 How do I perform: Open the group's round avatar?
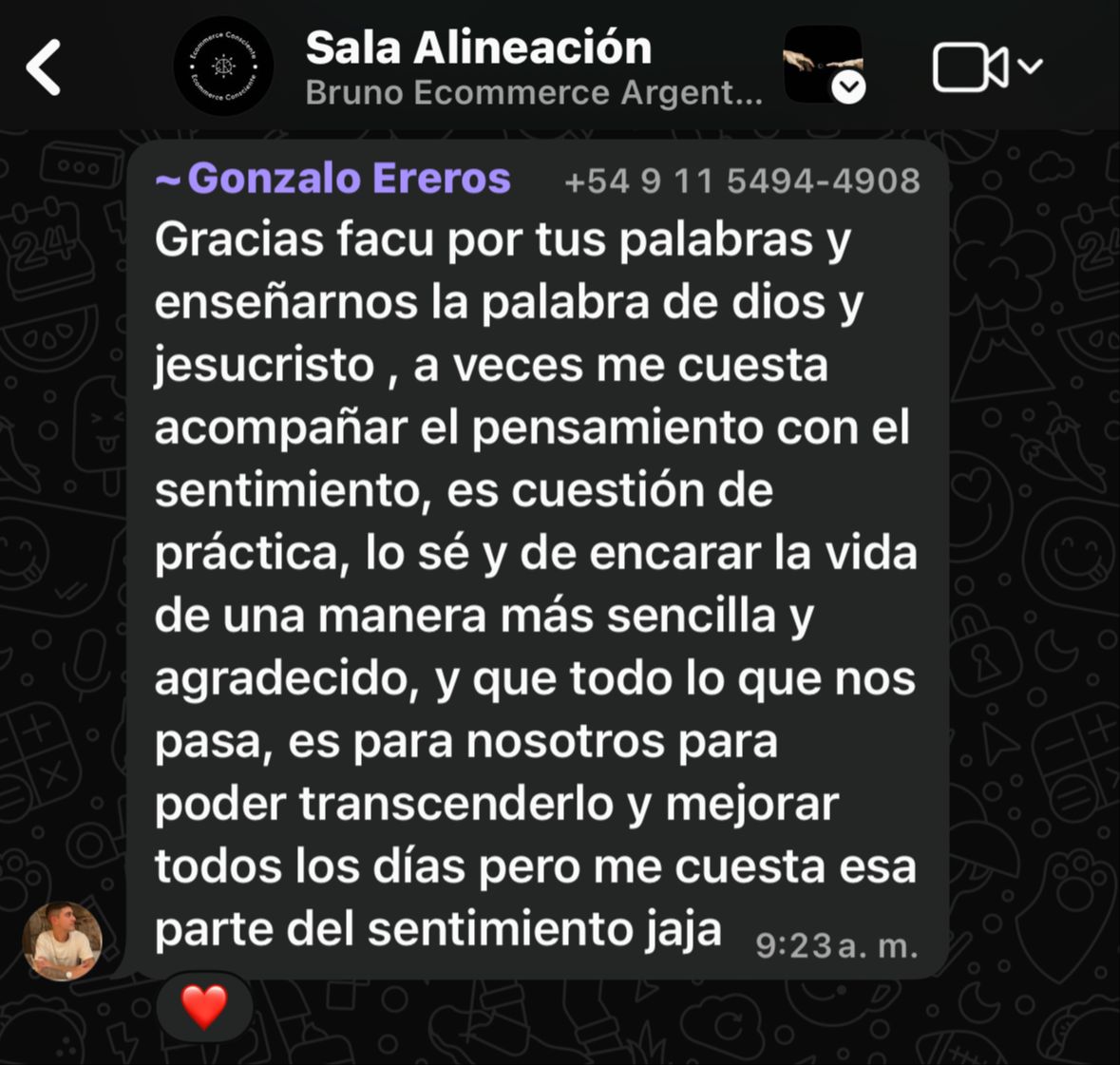(223, 67)
